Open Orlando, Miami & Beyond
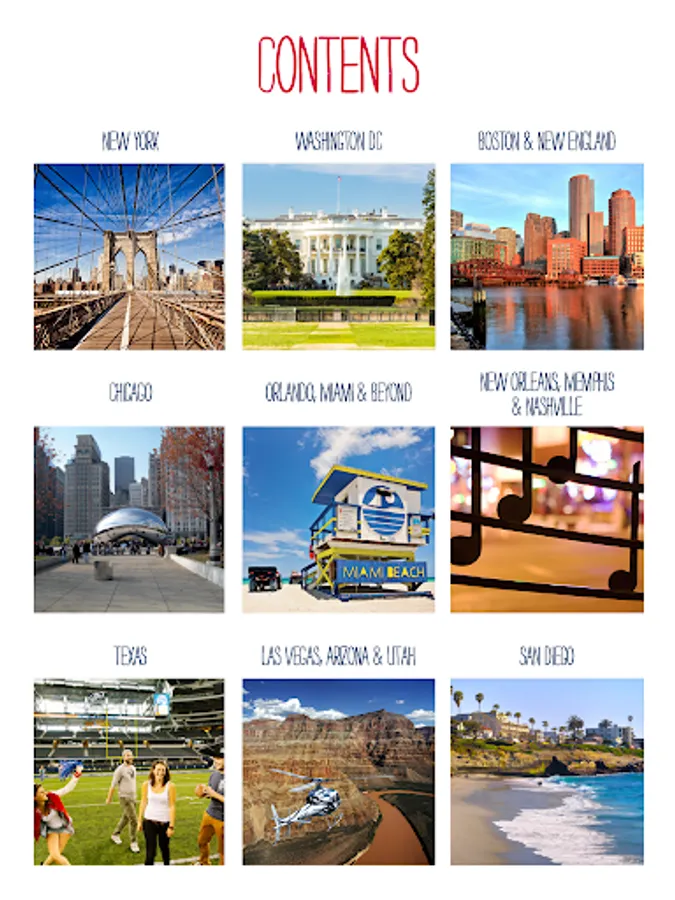675x900 pixels. (338, 519)
